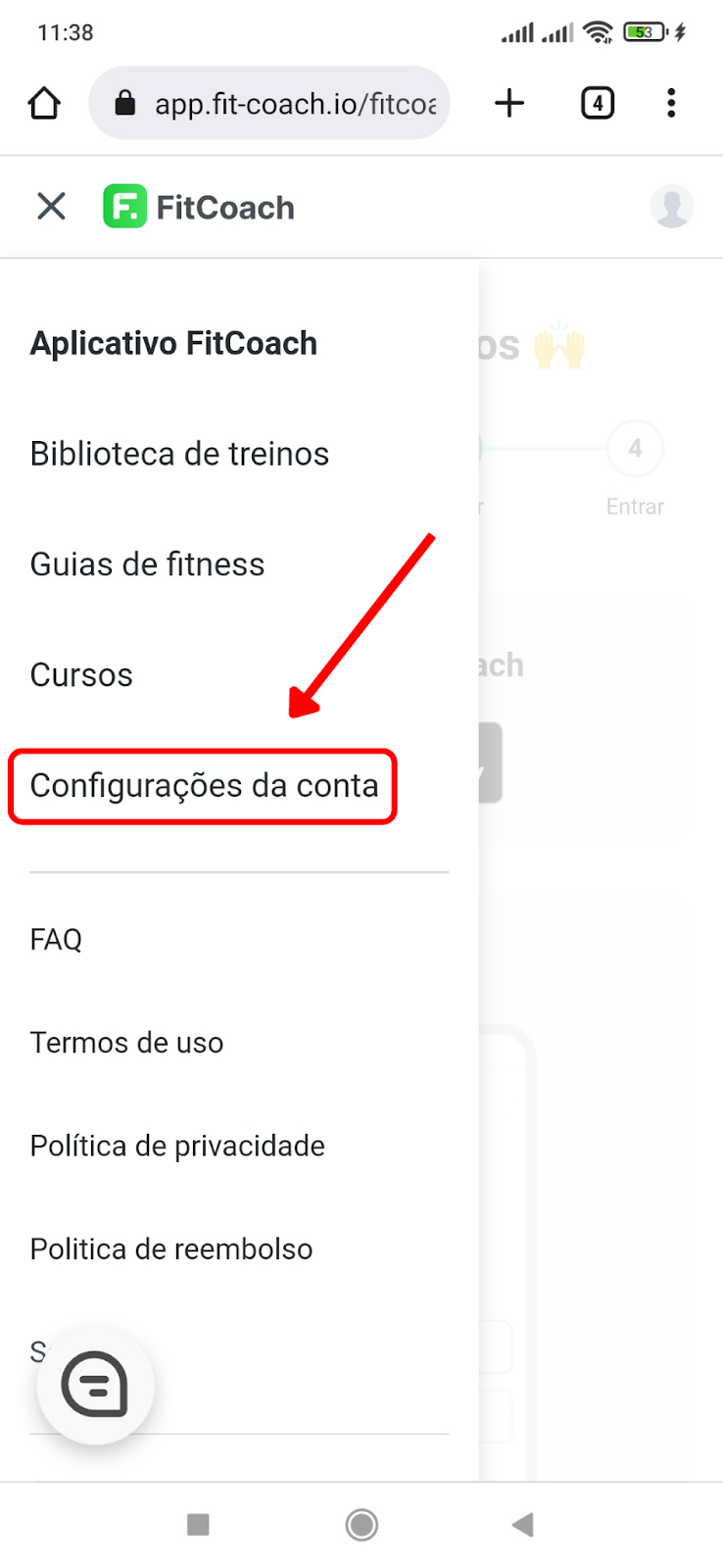
Task: Open Politica de reembolso
Action: pyautogui.click(x=171, y=1249)
